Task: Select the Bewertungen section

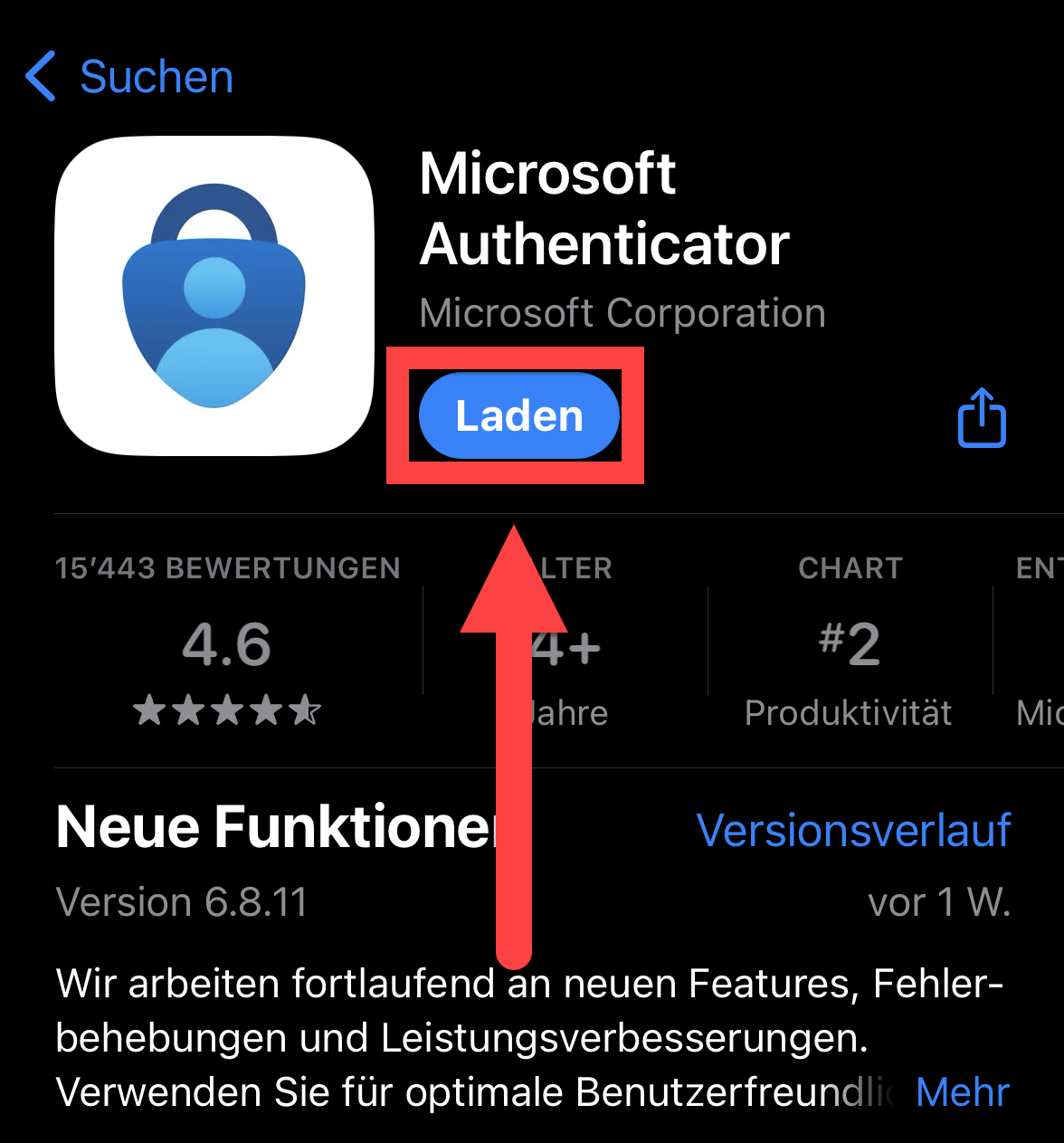Action: pyautogui.click(x=226, y=568)
